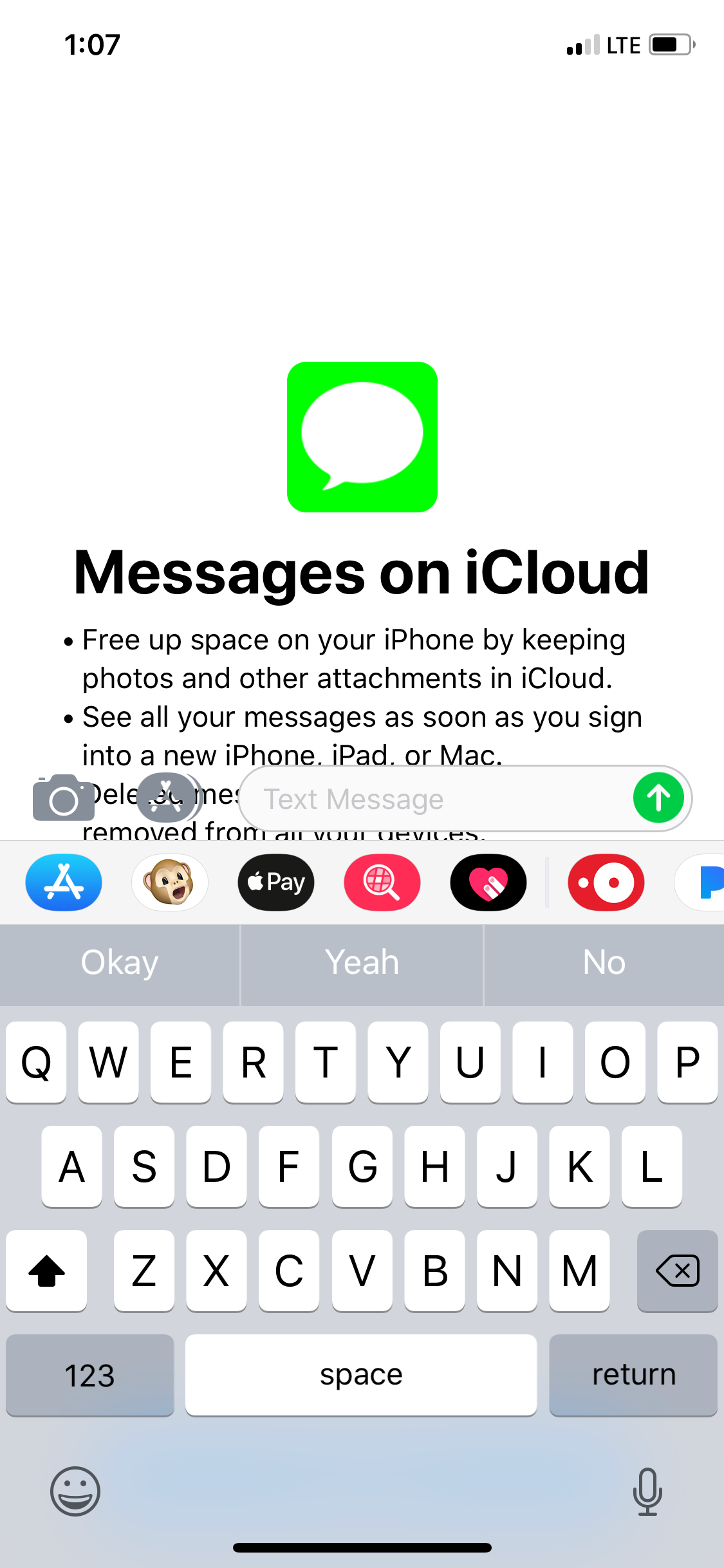724x1568 pixels.
Task: Insert the suggestion No
Action: (x=604, y=963)
